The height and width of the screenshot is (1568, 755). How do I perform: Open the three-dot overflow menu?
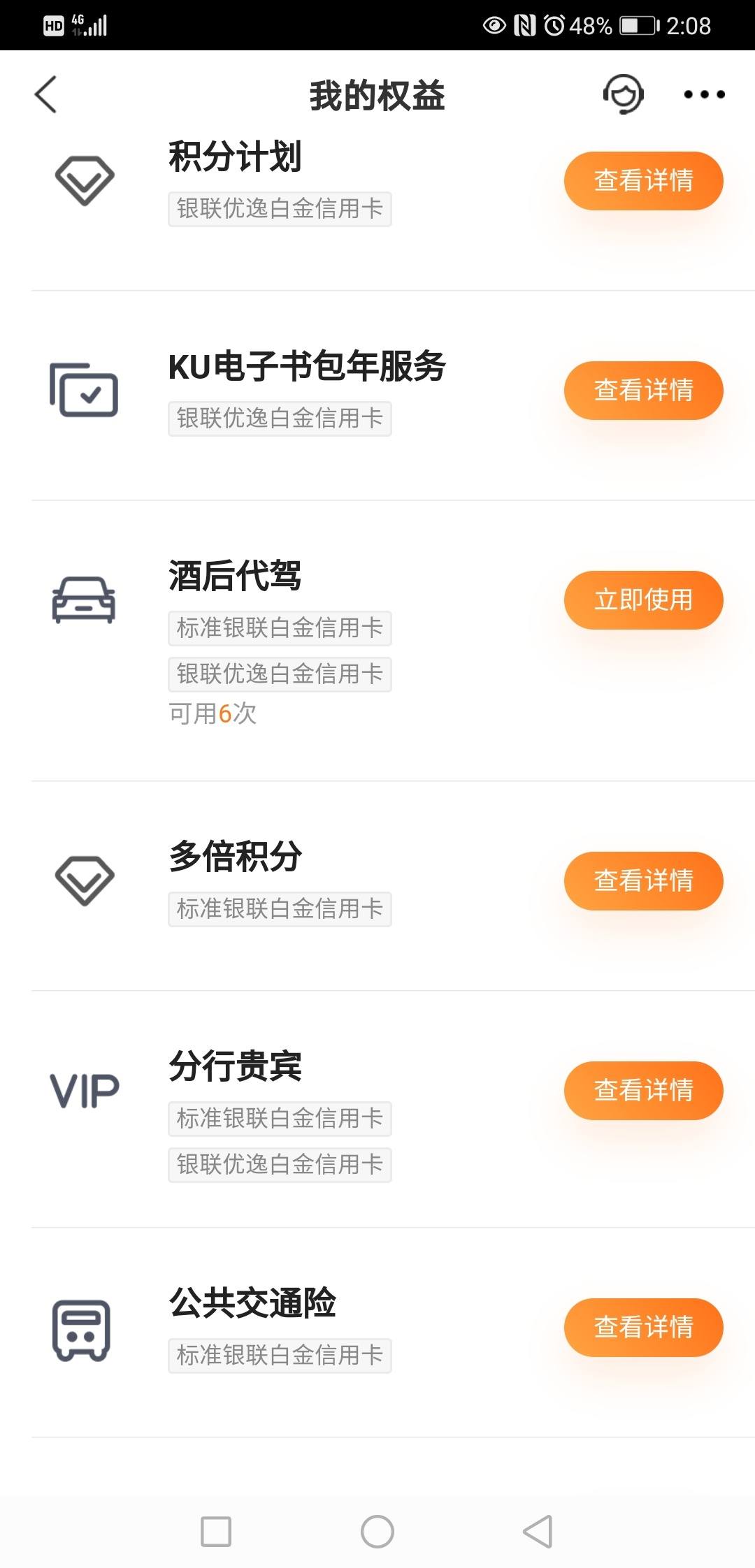pos(704,94)
